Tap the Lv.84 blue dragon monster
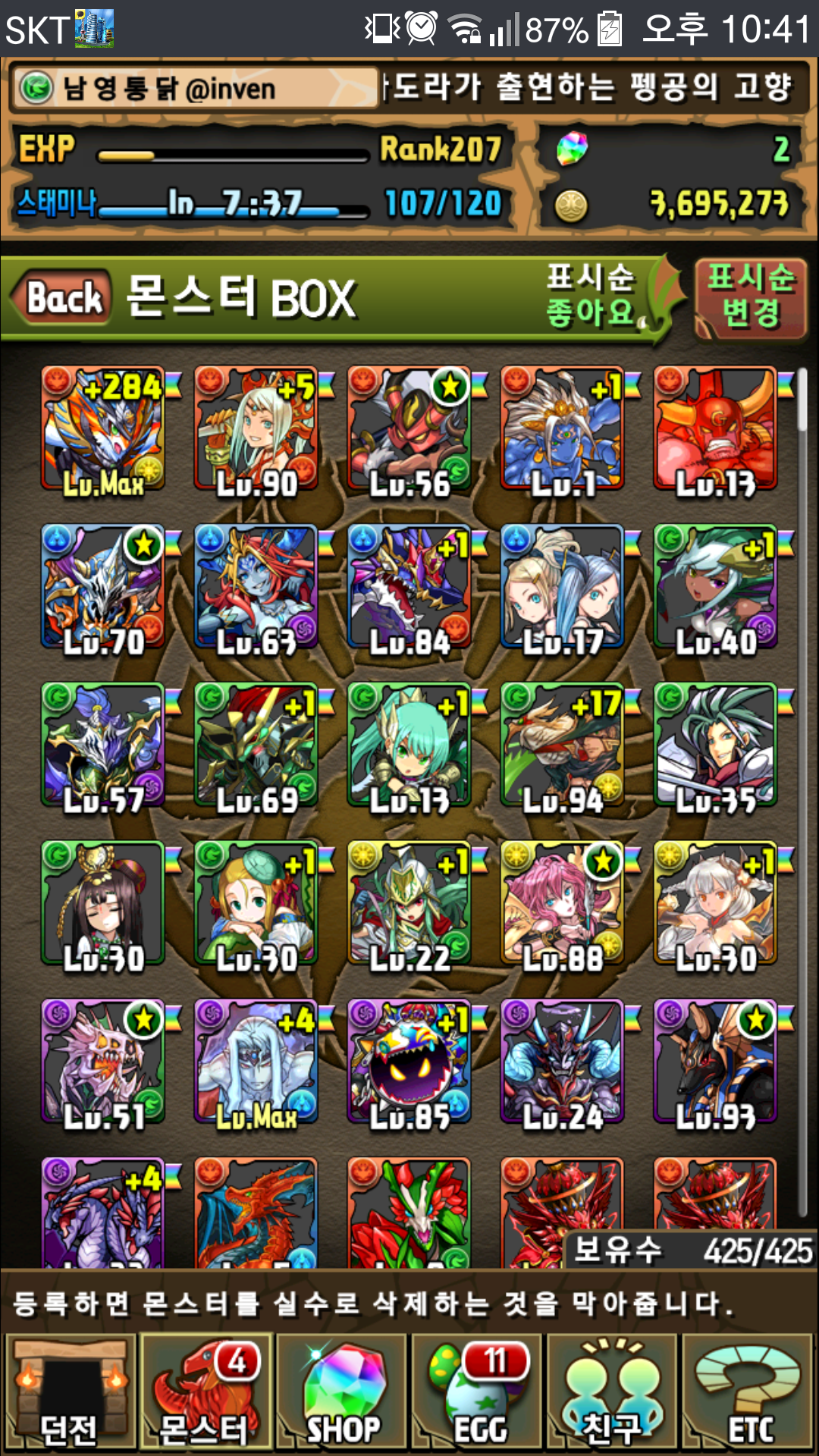 (x=409, y=588)
